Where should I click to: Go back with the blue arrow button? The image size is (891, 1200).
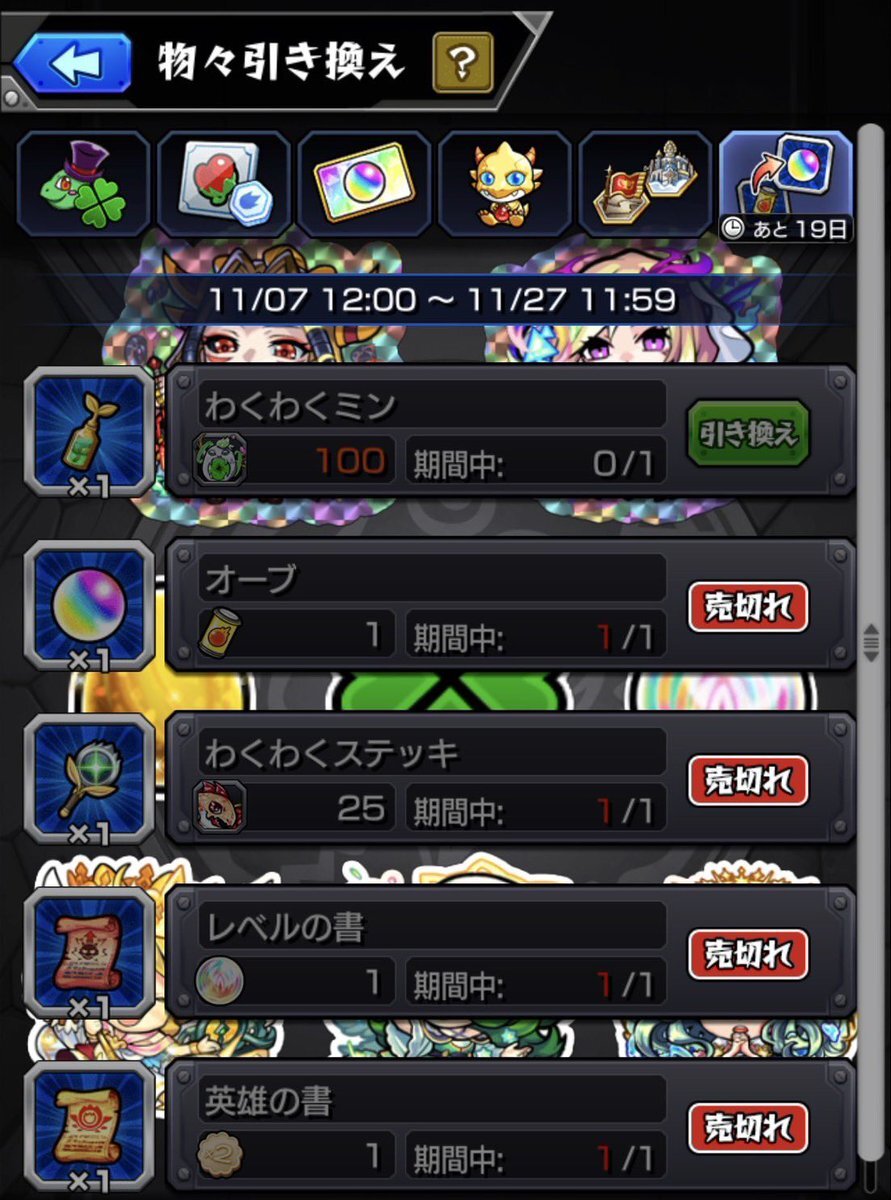[x=72, y=62]
